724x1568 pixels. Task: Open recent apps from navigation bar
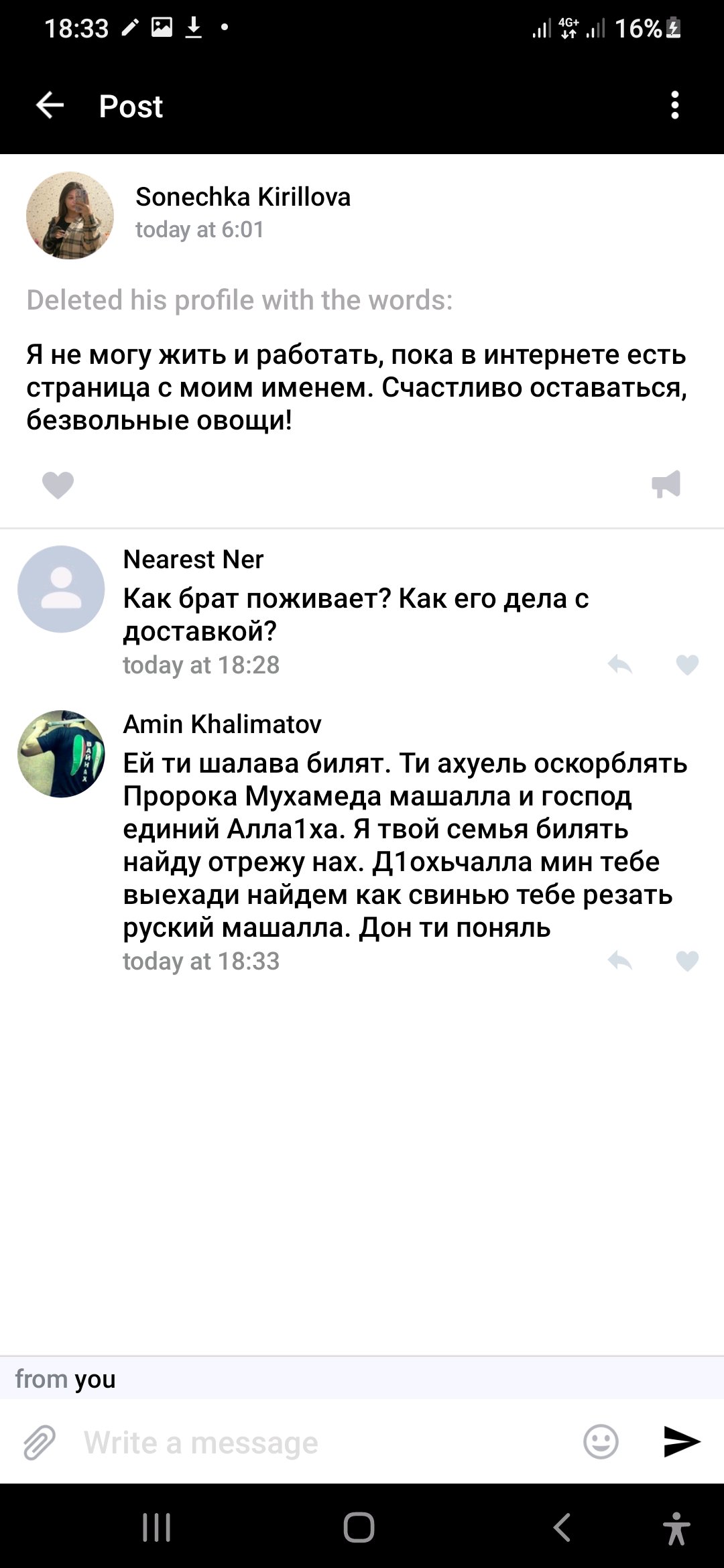coord(157,1528)
